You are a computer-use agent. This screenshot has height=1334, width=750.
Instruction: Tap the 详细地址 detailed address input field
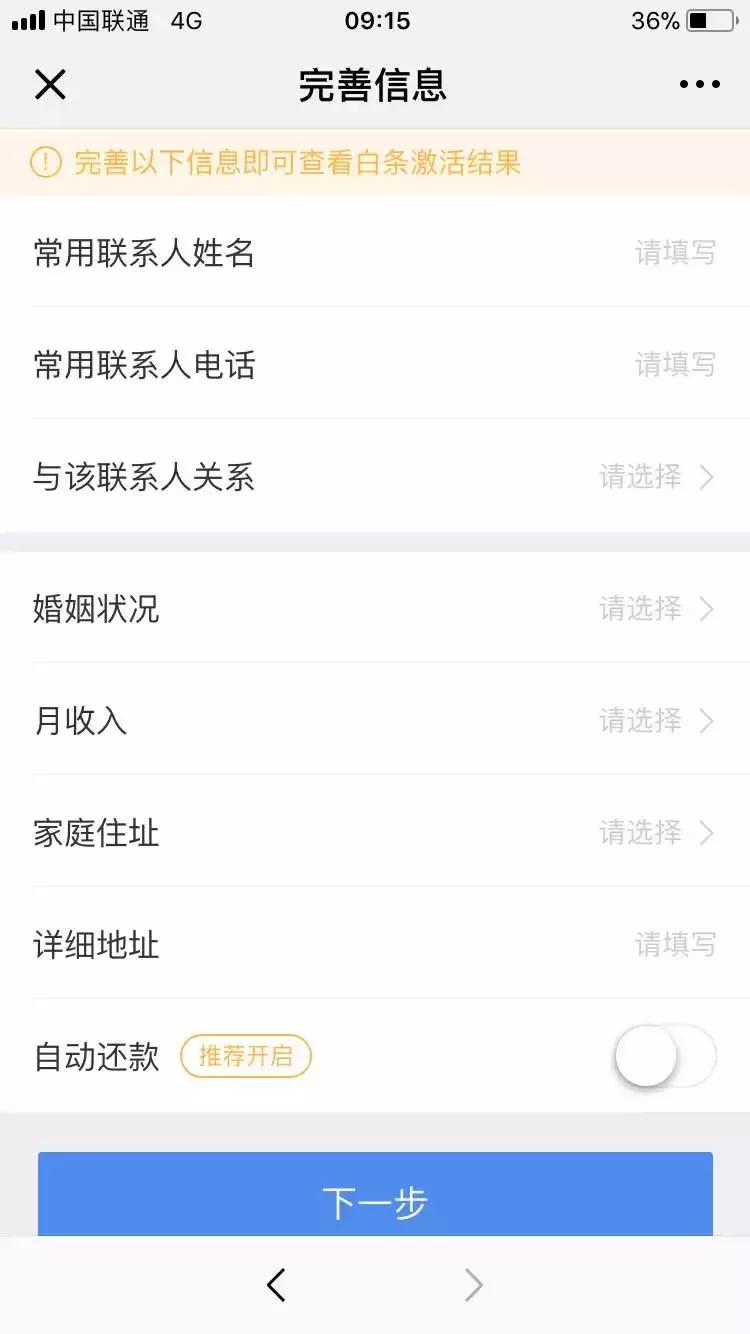[677, 945]
